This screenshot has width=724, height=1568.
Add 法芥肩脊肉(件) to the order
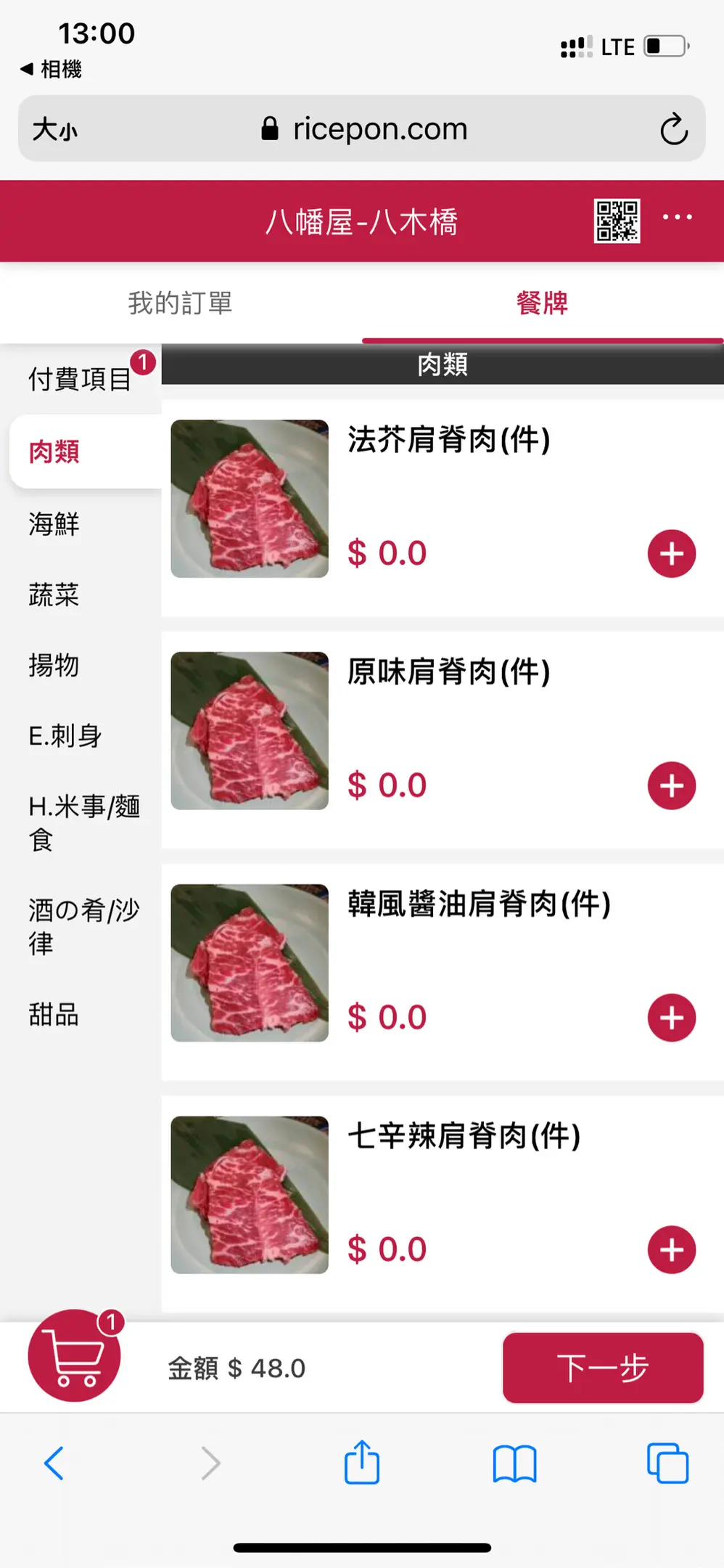click(671, 554)
